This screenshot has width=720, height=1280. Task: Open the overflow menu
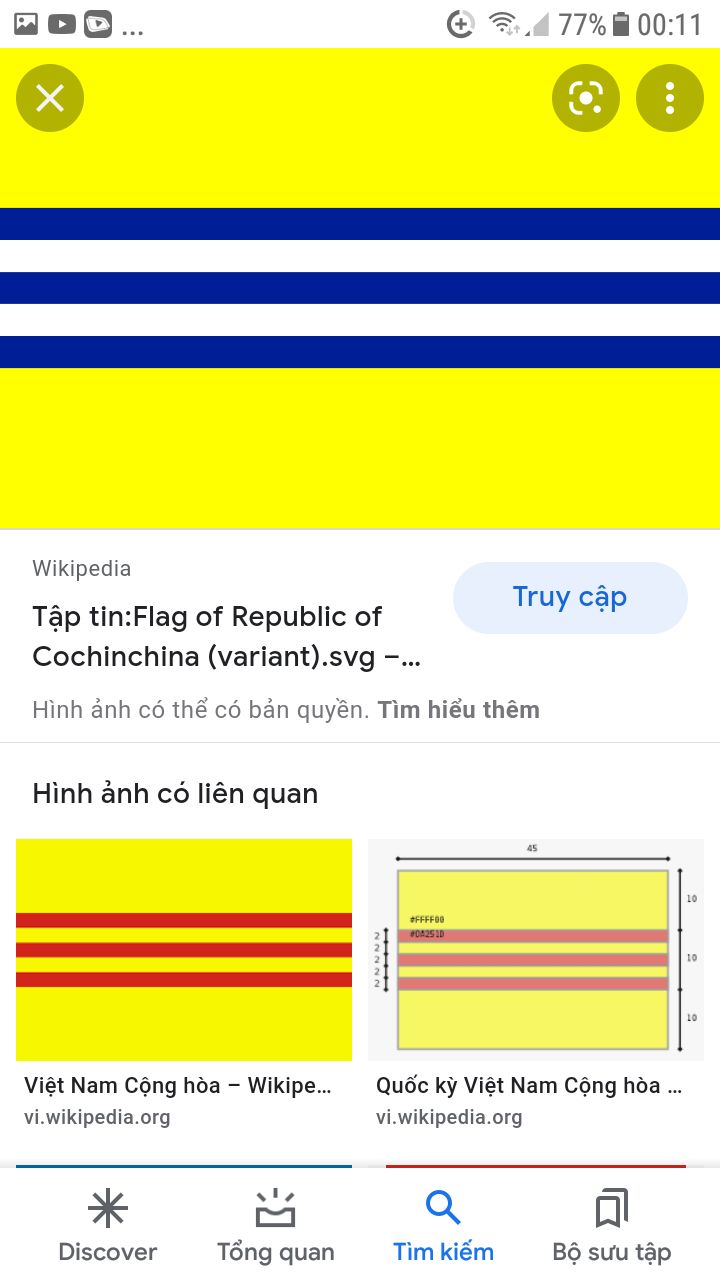[x=670, y=98]
